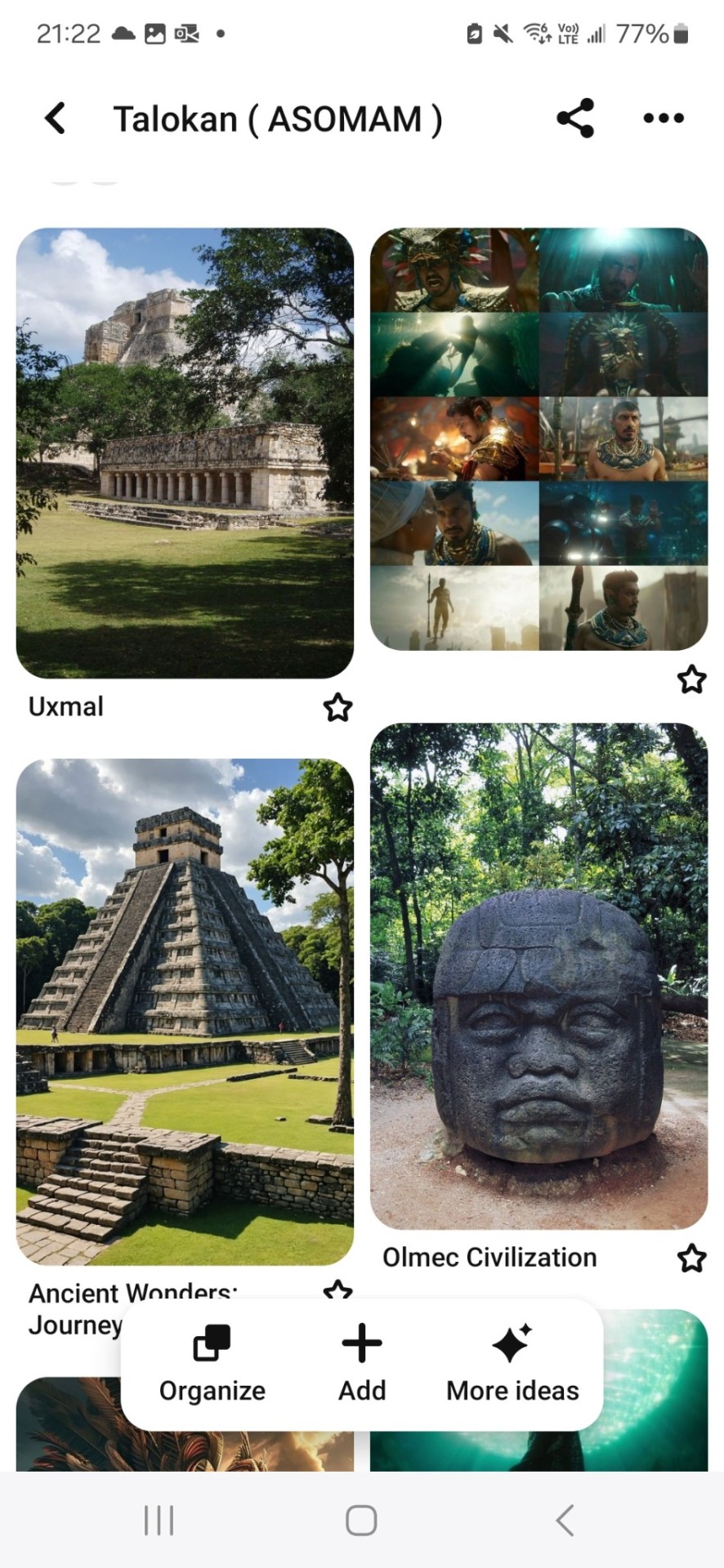Screen dimensions: 724x1568
Task: Go back from the Talokan board
Action: [55, 118]
